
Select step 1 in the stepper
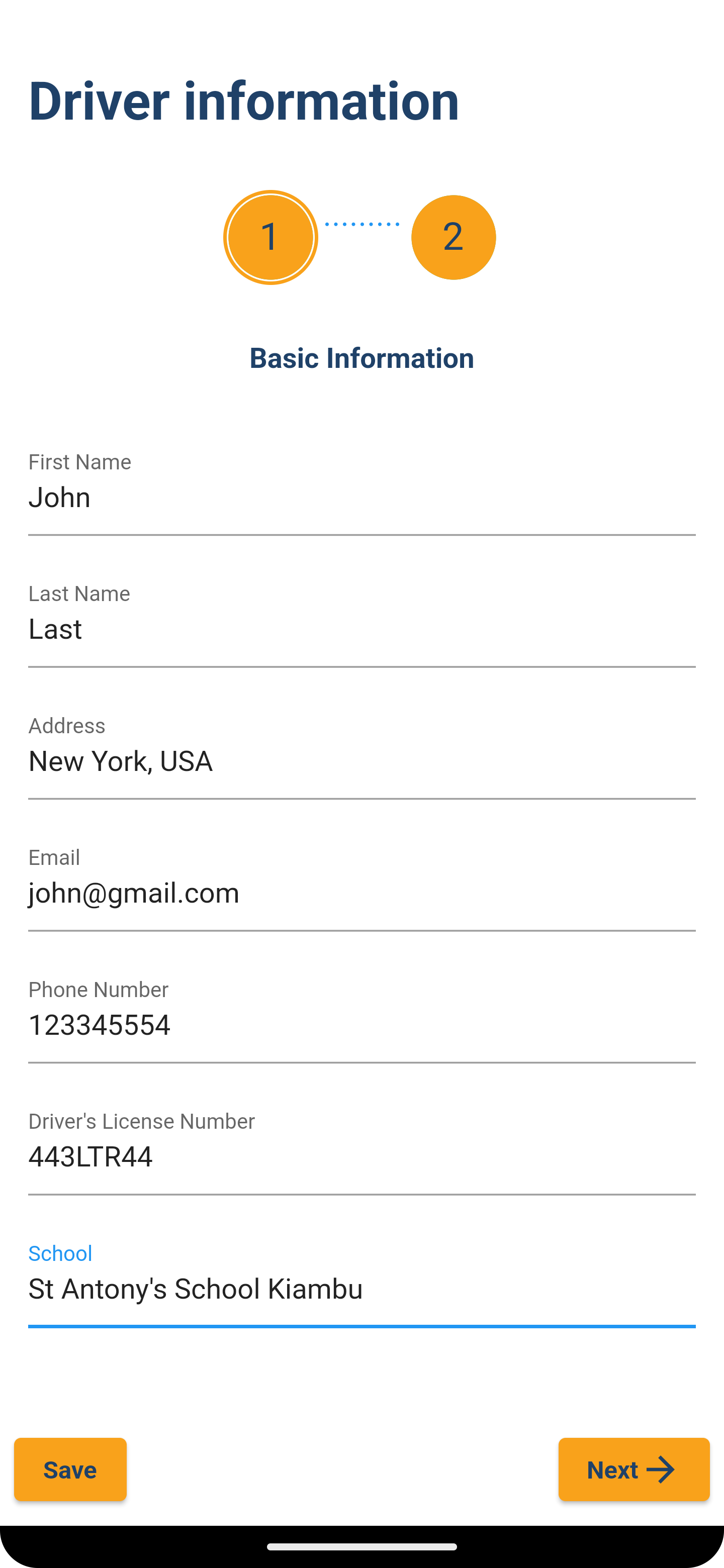pyautogui.click(x=270, y=237)
